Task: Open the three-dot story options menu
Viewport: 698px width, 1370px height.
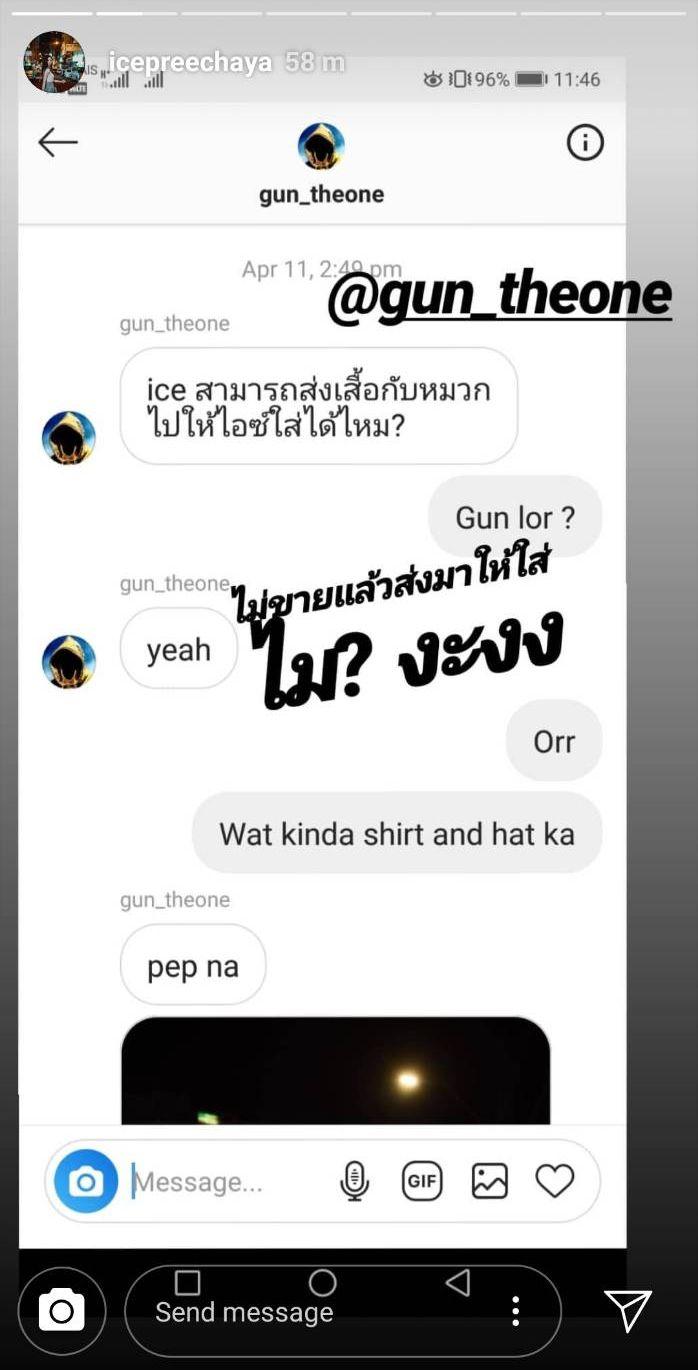Action: pos(515,1311)
